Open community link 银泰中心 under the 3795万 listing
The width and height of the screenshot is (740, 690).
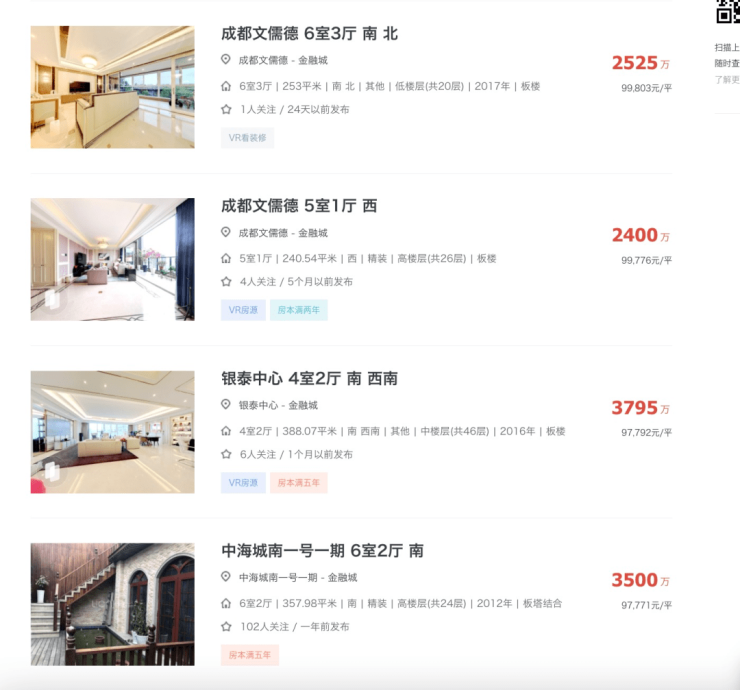[258, 405]
